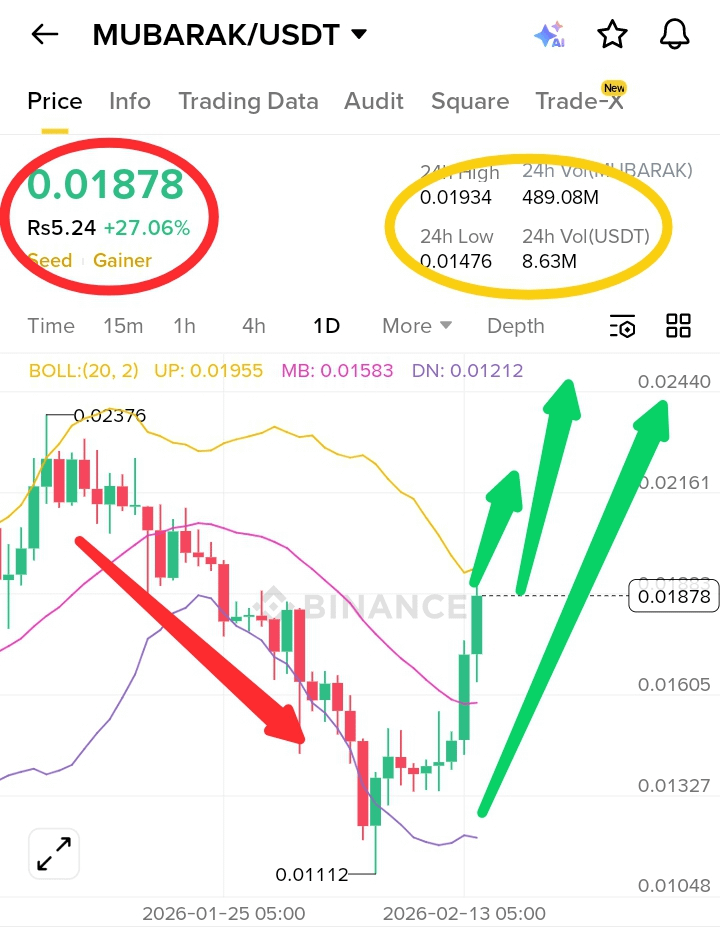Add MUBARAK/USDT to favorites with the star
The image size is (720, 935).
click(x=612, y=35)
